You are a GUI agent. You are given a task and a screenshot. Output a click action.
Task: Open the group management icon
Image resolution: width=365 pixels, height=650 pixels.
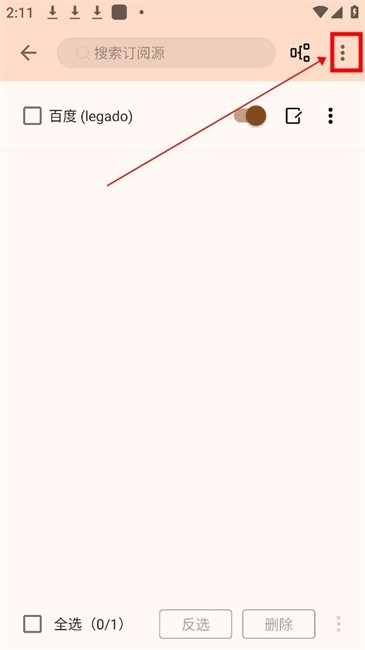coord(300,53)
